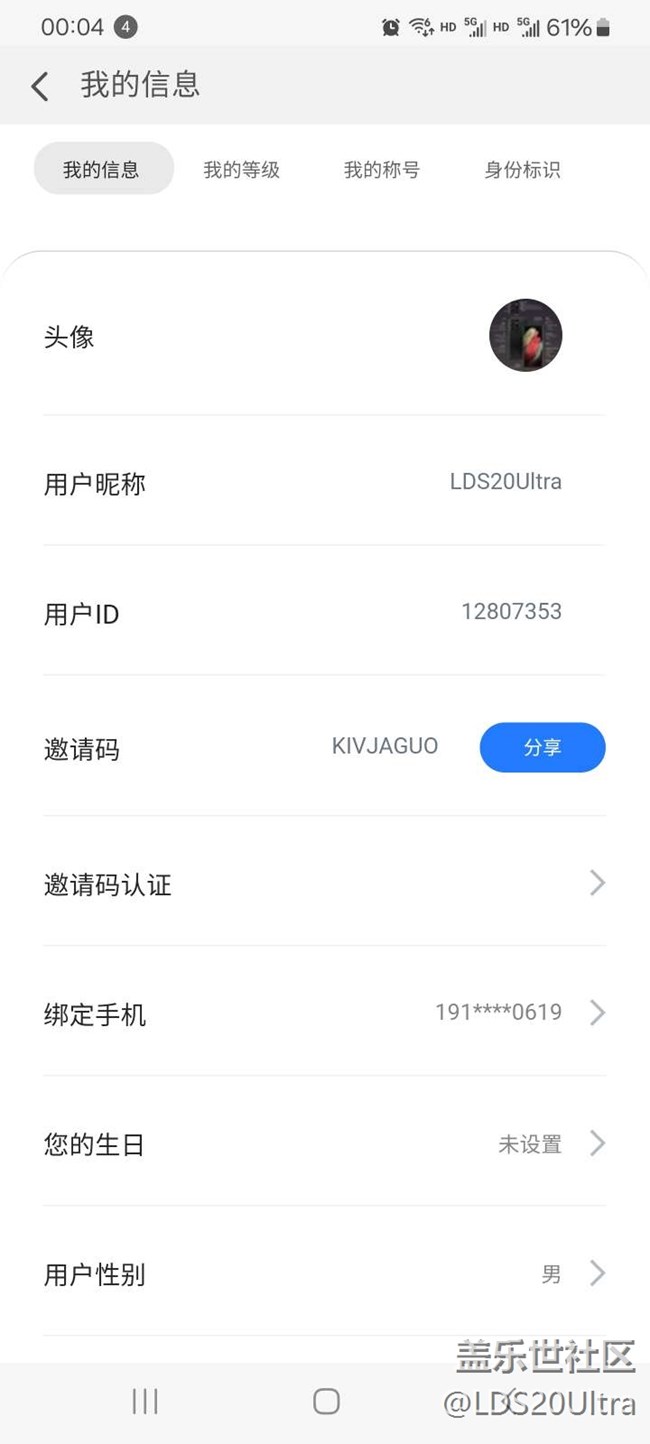
Task: Tap the system home button
Action: click(x=326, y=1401)
